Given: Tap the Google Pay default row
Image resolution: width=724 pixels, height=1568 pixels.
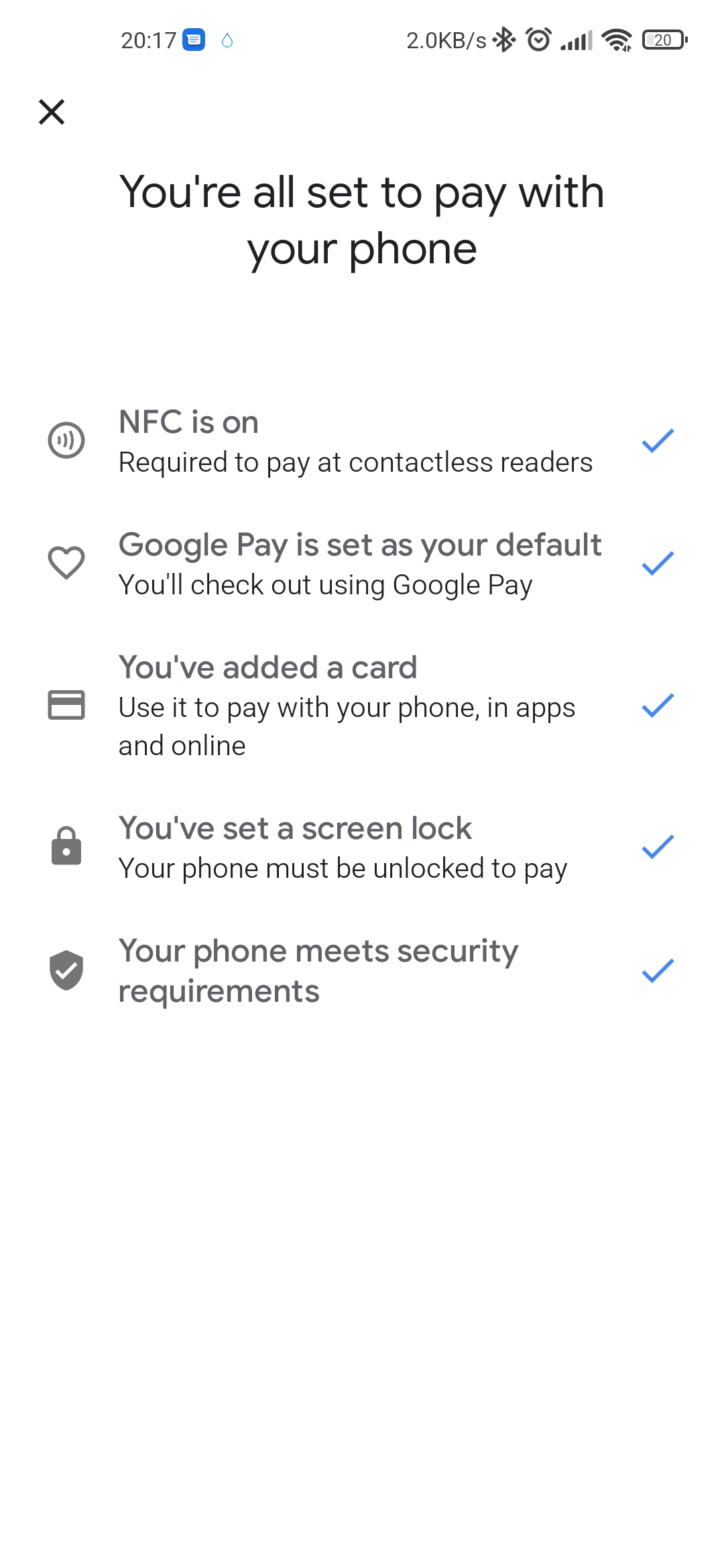Looking at the screenshot, I should (362, 564).
